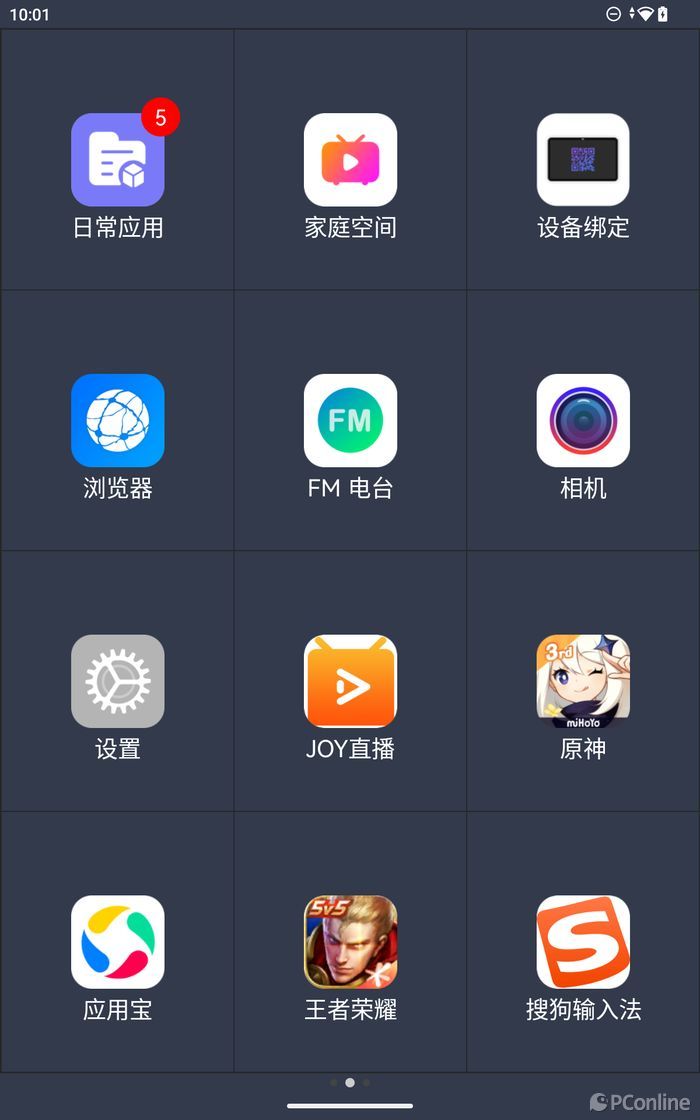Screen dimensions: 700x1120
Task: Launch the 浏览器 browser
Action: coord(118,421)
